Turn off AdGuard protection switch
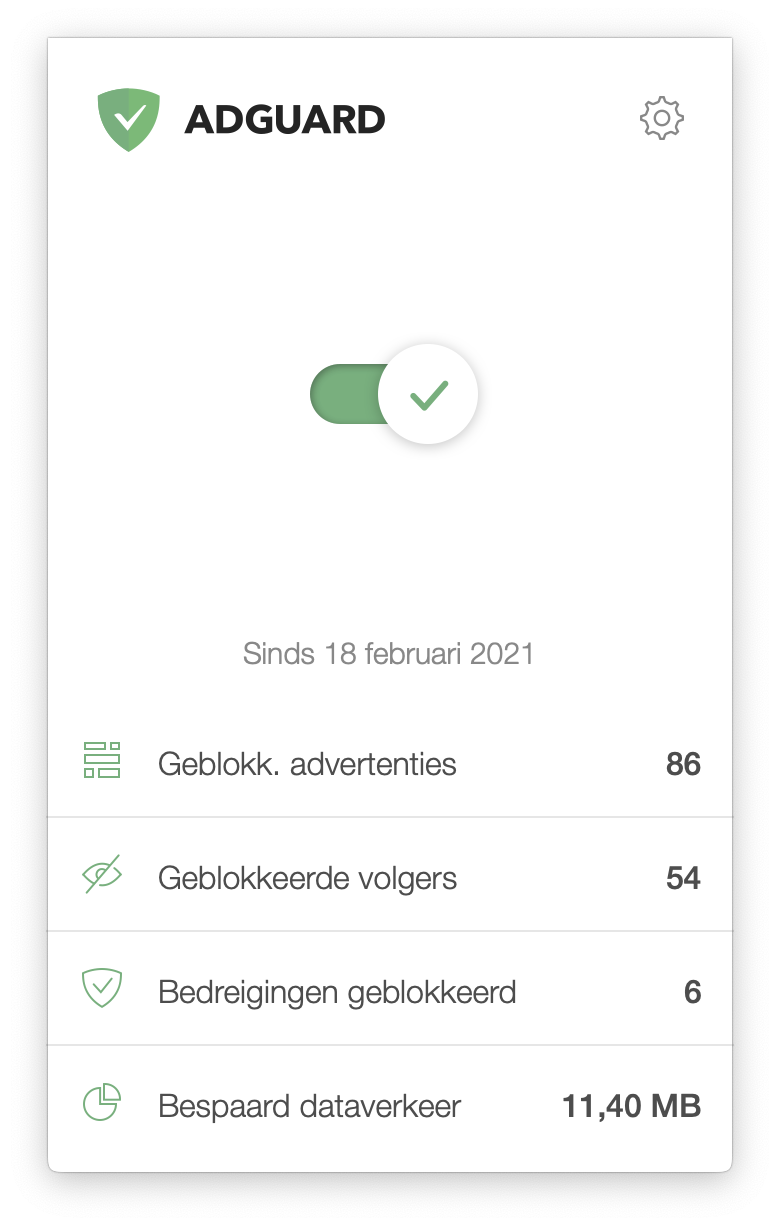The height and width of the screenshot is (1228, 780). coord(394,394)
